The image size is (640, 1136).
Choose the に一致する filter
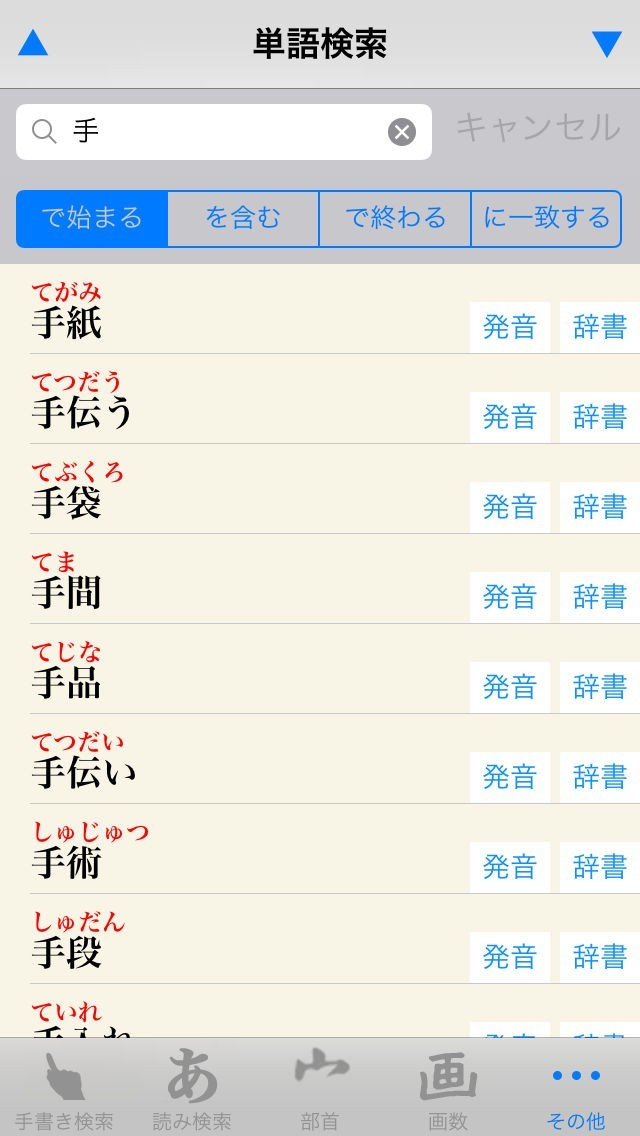pyautogui.click(x=546, y=218)
